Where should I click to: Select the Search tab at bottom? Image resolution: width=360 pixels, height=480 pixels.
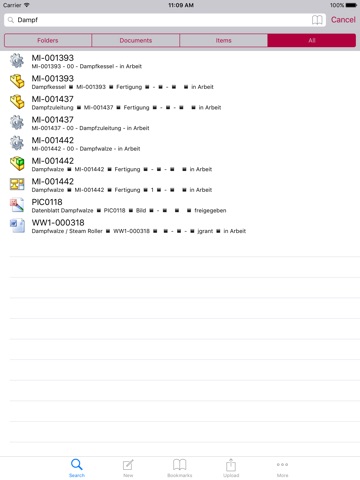click(77, 468)
